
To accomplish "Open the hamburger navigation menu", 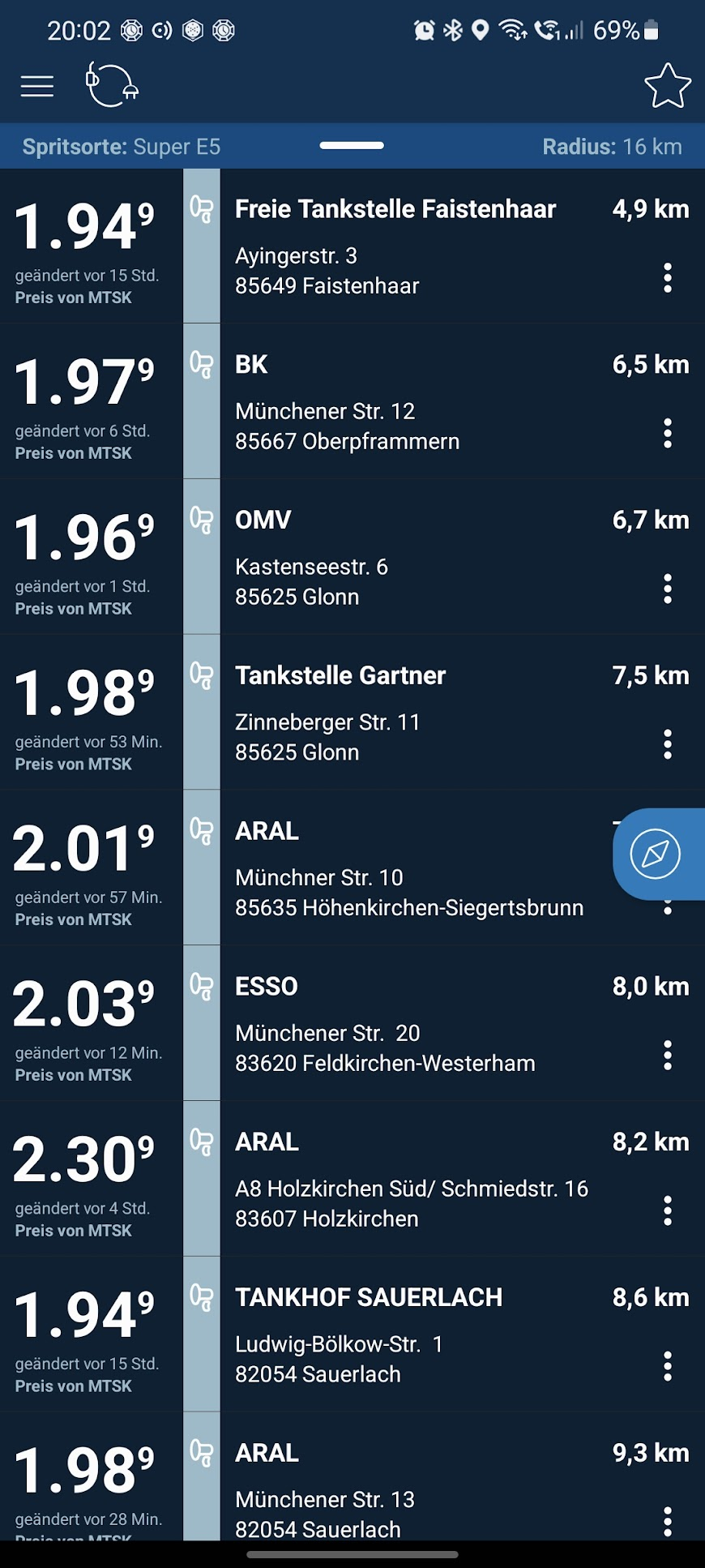I will tap(37, 86).
